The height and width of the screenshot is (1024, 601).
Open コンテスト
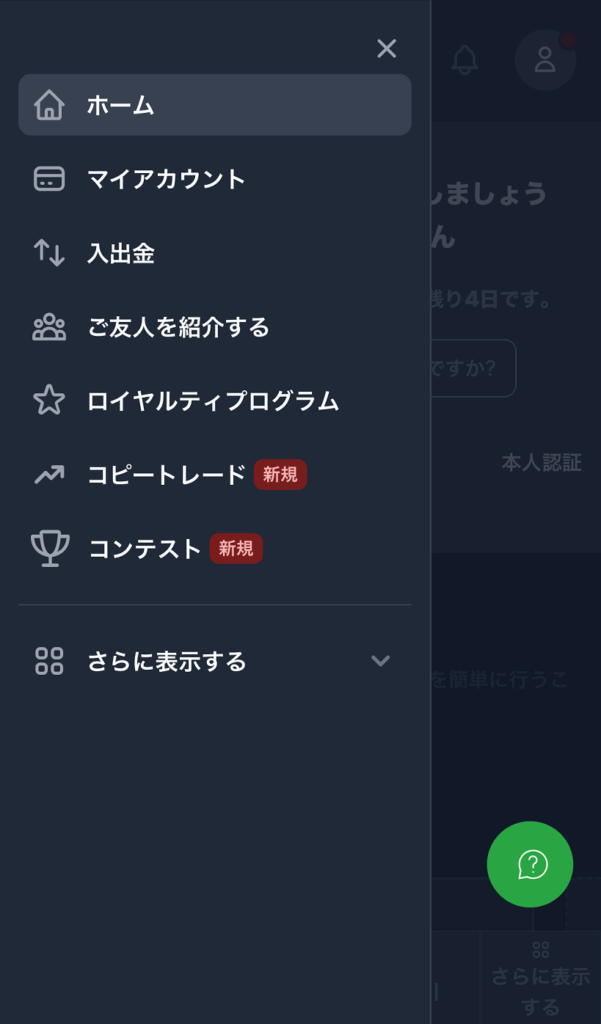coord(215,549)
